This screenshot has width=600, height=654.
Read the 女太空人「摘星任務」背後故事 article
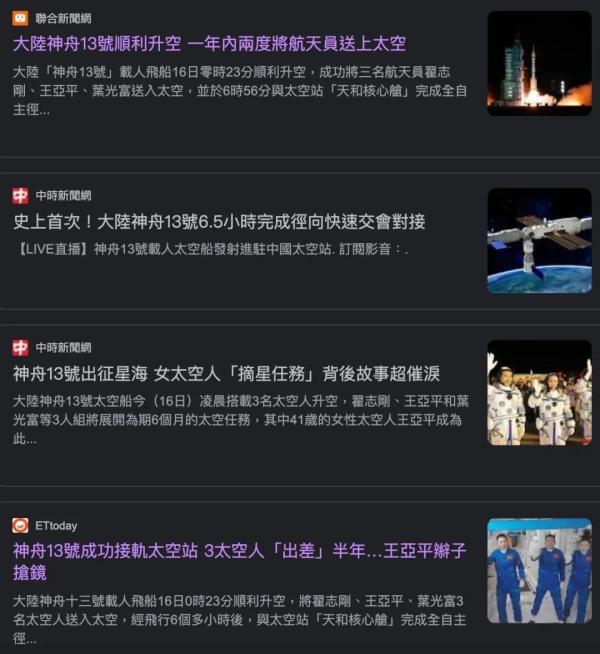coord(226,374)
